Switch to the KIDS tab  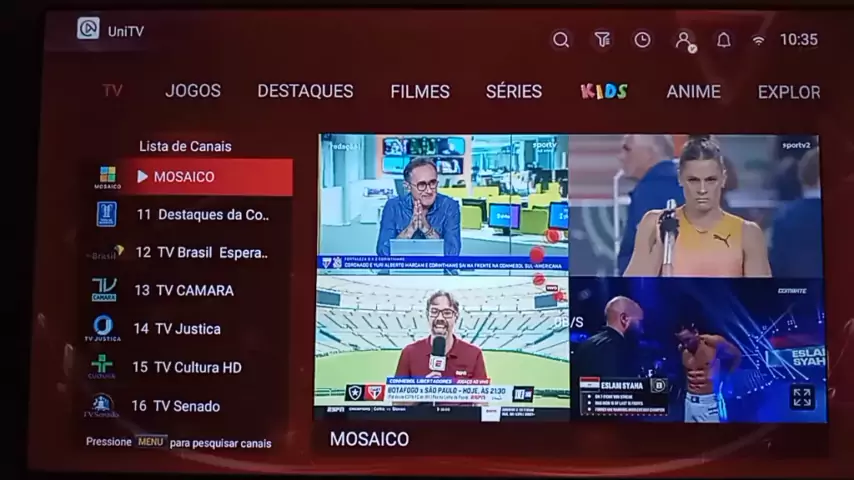coord(604,91)
